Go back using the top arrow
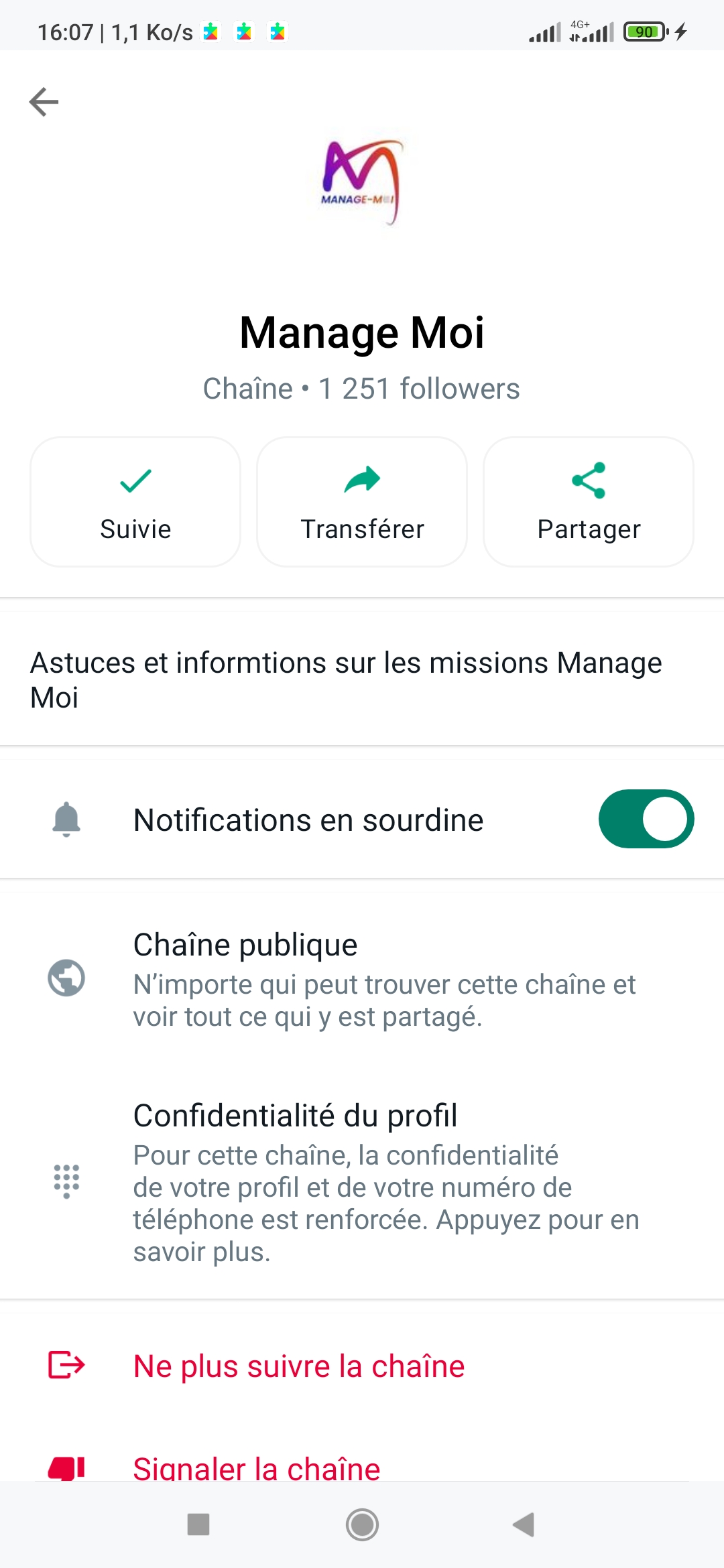The width and height of the screenshot is (724, 1568). pyautogui.click(x=44, y=102)
